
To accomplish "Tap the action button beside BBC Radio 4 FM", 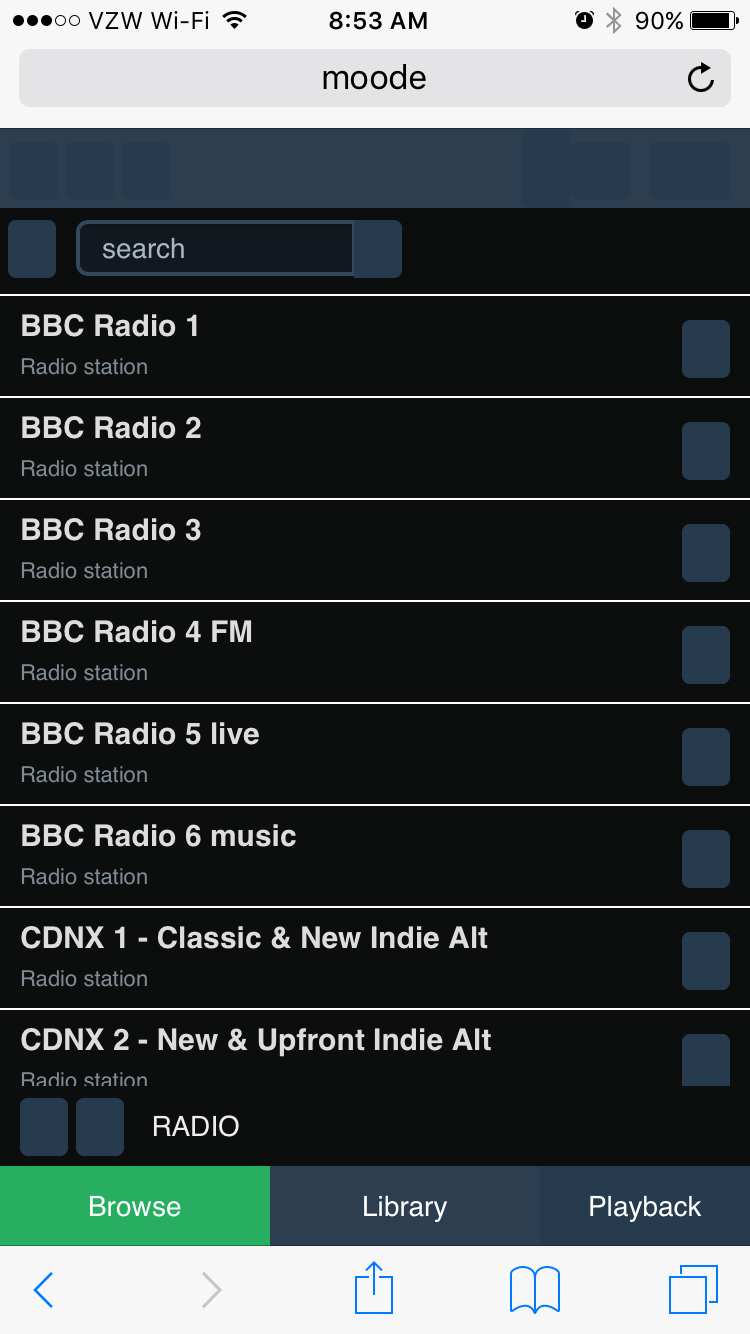I will (x=706, y=655).
